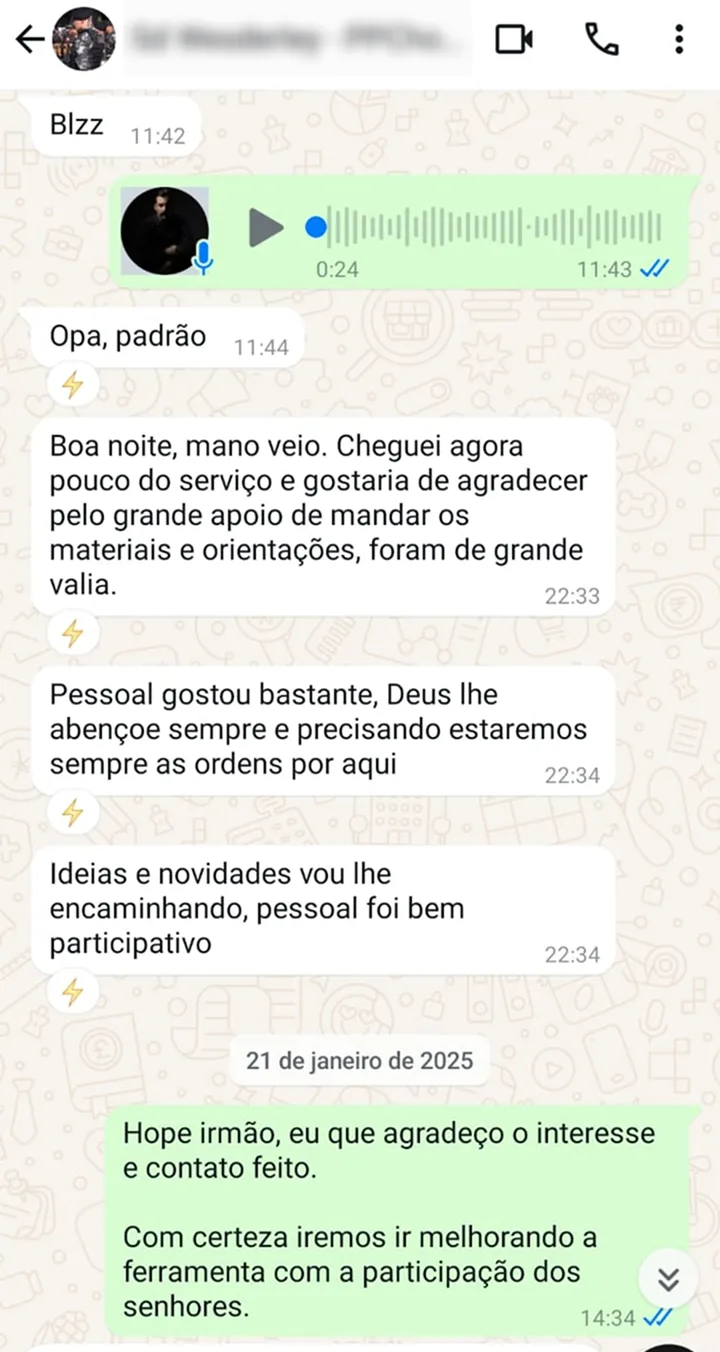Start a video call
720x1352 pixels.
514,40
